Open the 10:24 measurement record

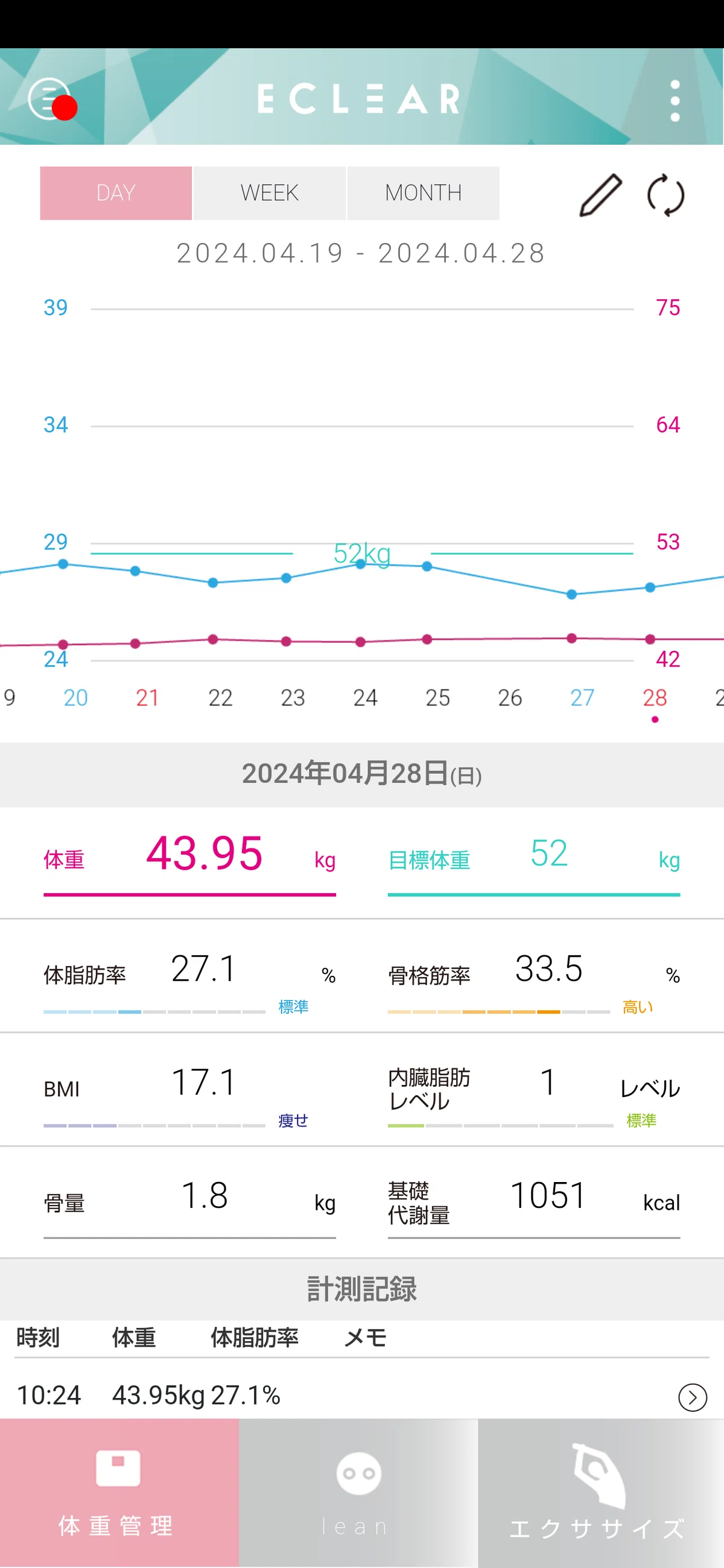pos(361,1395)
